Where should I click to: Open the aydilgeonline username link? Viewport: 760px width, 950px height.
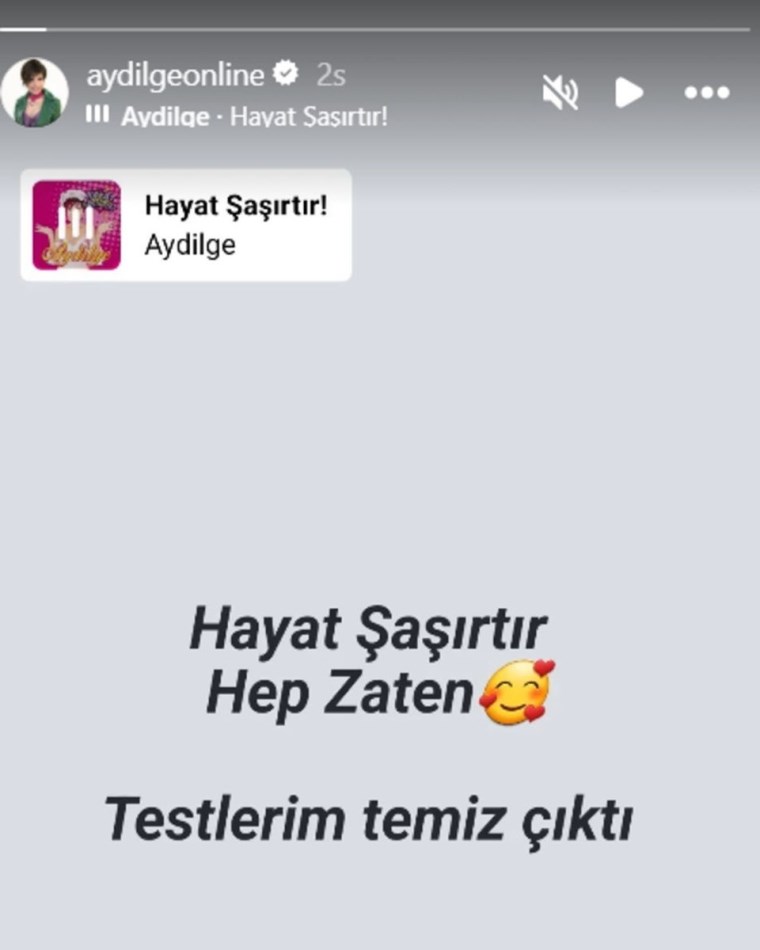pos(175,75)
